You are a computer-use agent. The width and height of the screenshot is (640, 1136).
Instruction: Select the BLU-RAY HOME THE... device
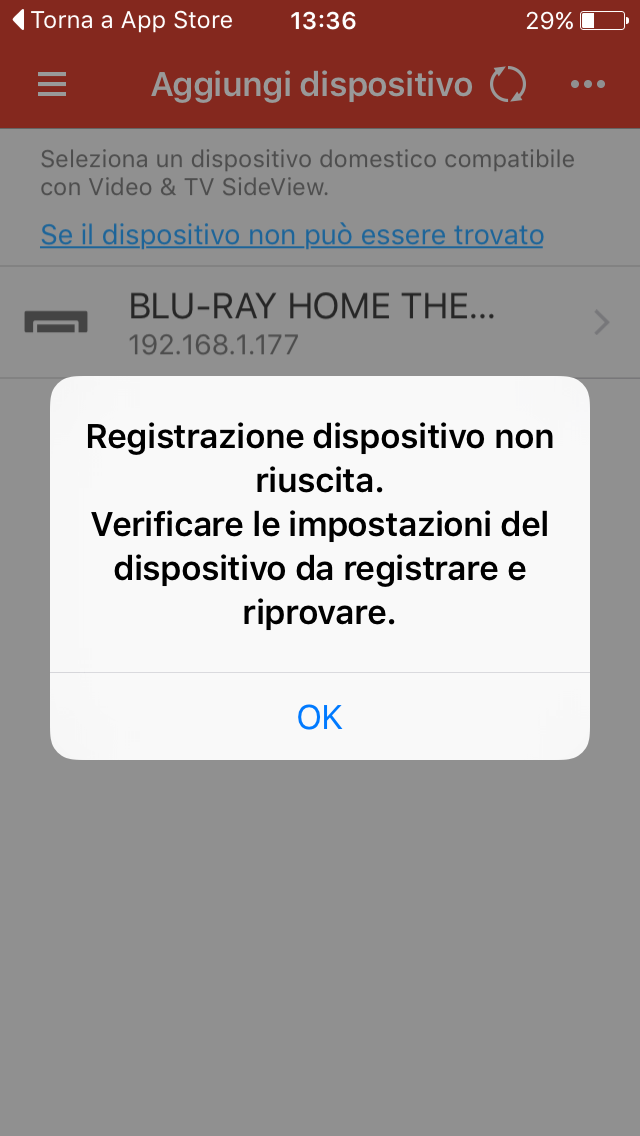[x=320, y=322]
